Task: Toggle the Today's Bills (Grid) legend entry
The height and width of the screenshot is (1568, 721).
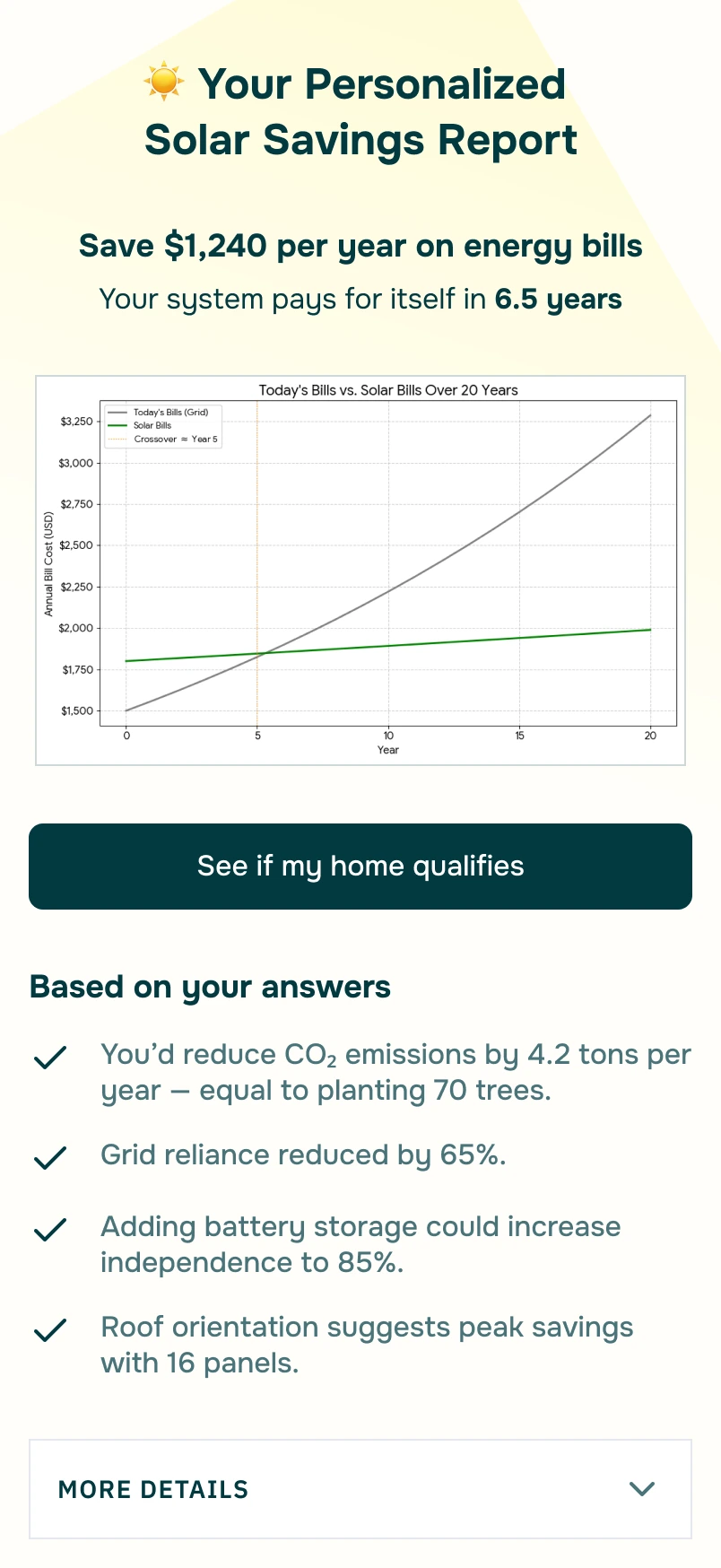Action: (x=172, y=412)
